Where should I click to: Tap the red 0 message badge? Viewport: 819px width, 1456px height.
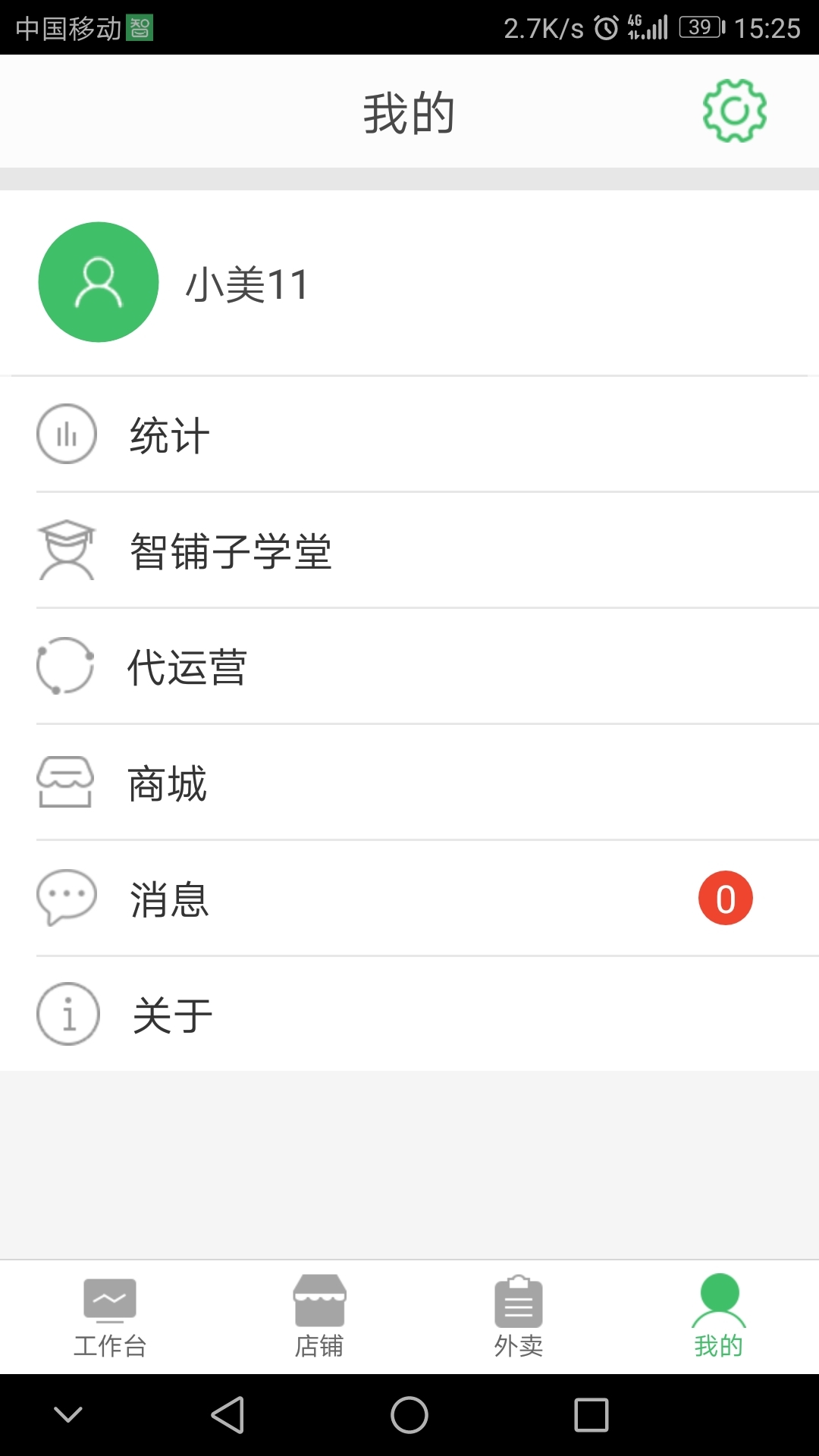(726, 898)
